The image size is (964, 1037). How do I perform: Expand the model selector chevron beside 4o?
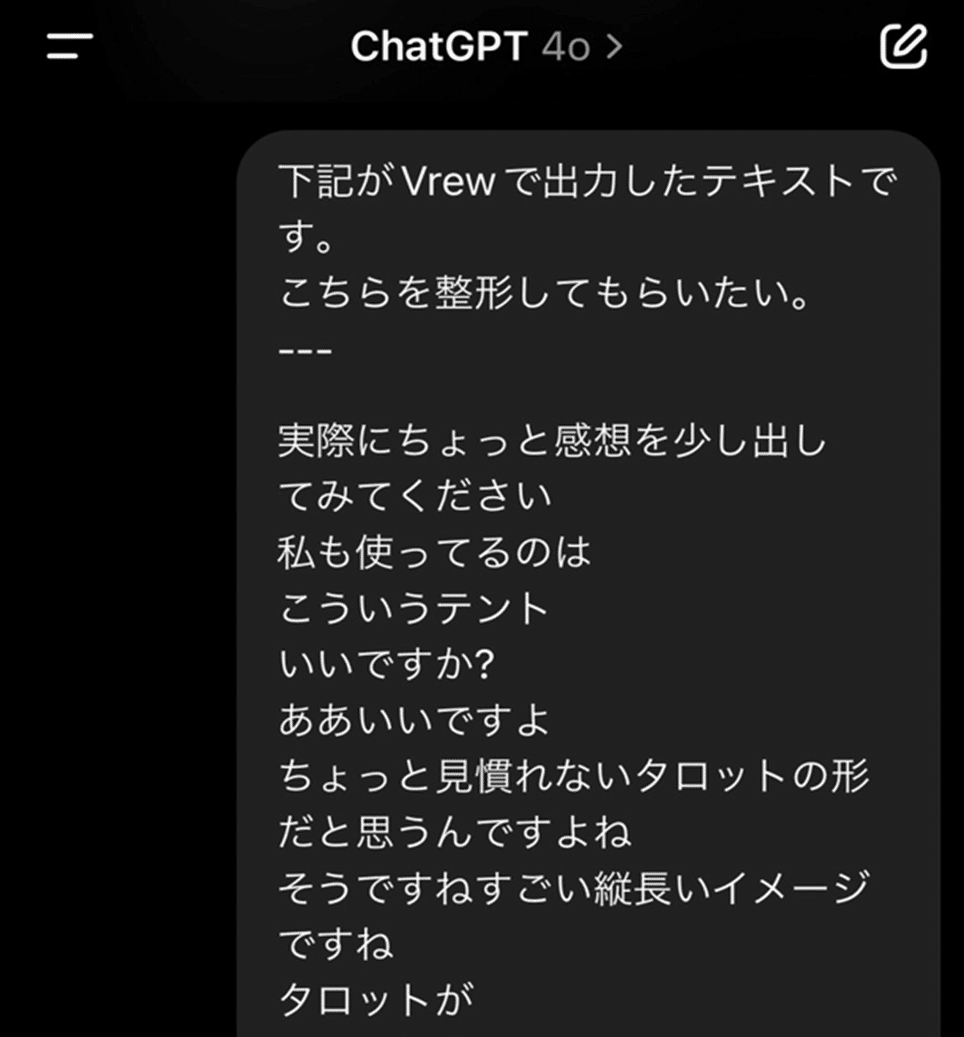[613, 46]
